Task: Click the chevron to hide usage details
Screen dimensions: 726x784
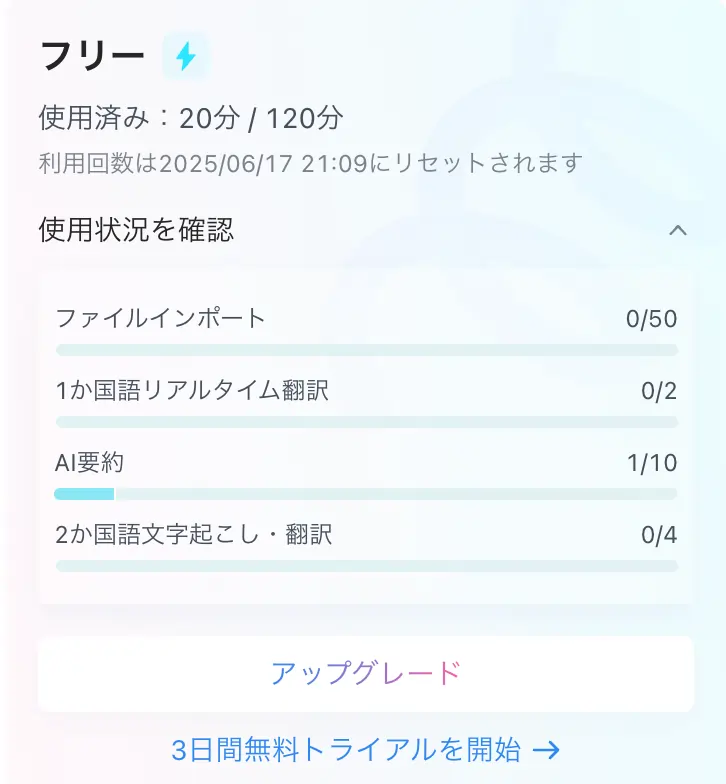Action: point(676,230)
